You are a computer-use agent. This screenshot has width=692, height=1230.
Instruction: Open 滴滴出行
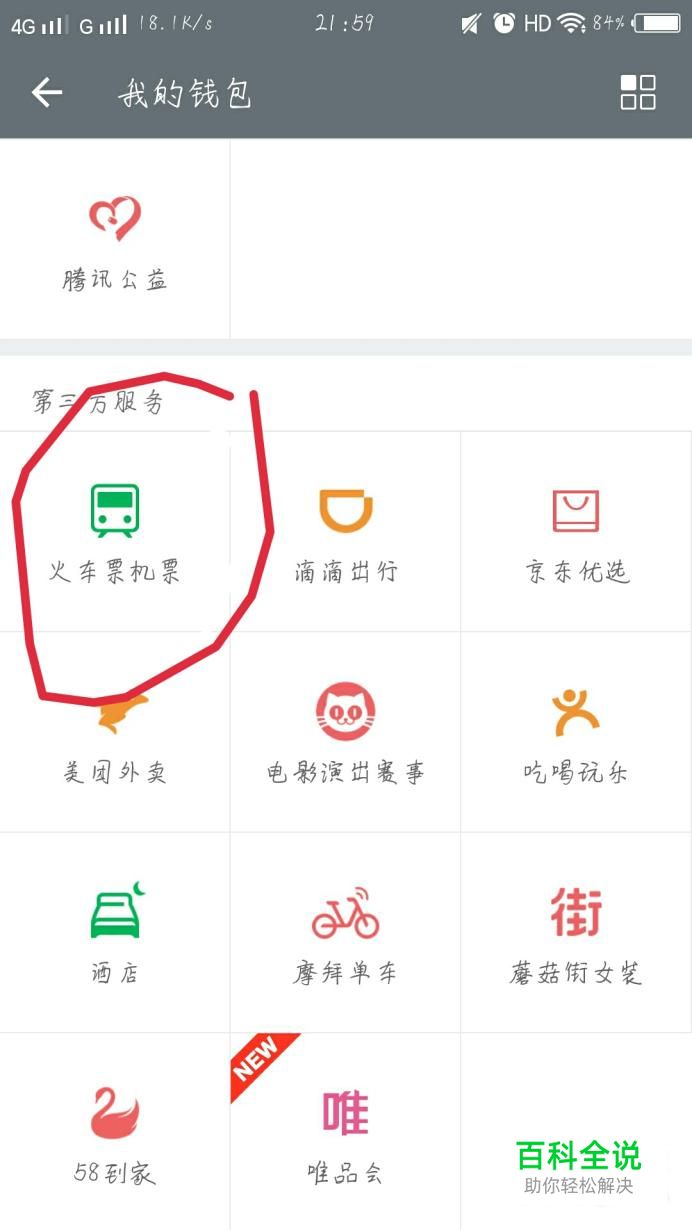(x=346, y=532)
